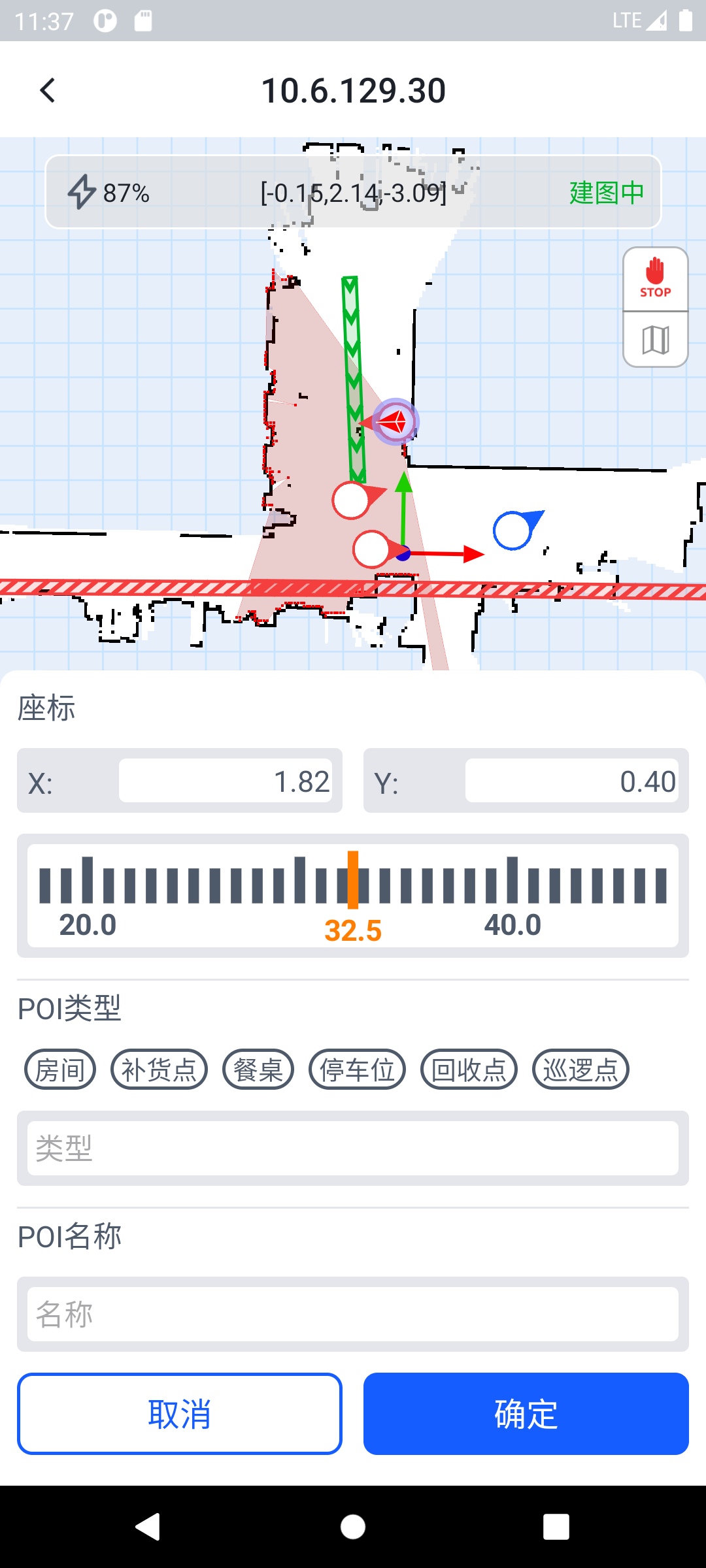Focus the 名称 POI name field
Image resolution: width=706 pixels, height=1568 pixels.
pos(353,1314)
